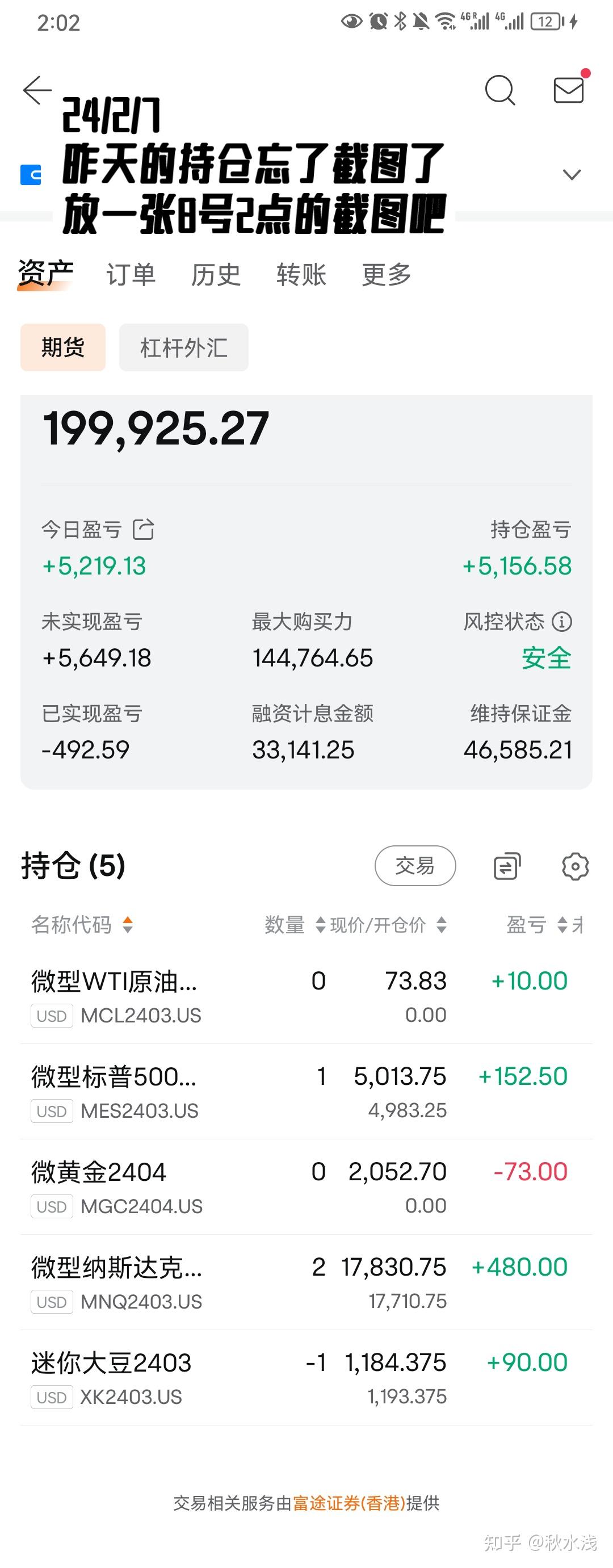The height and width of the screenshot is (1568, 613).
Task: Open position settings gear icon
Action: 574,866
